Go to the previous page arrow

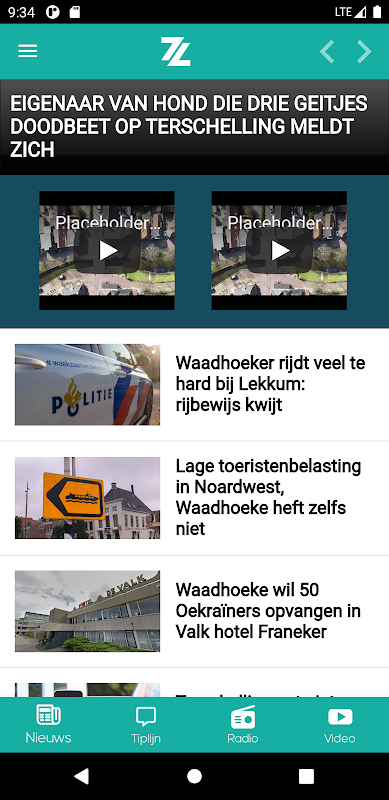[x=327, y=52]
